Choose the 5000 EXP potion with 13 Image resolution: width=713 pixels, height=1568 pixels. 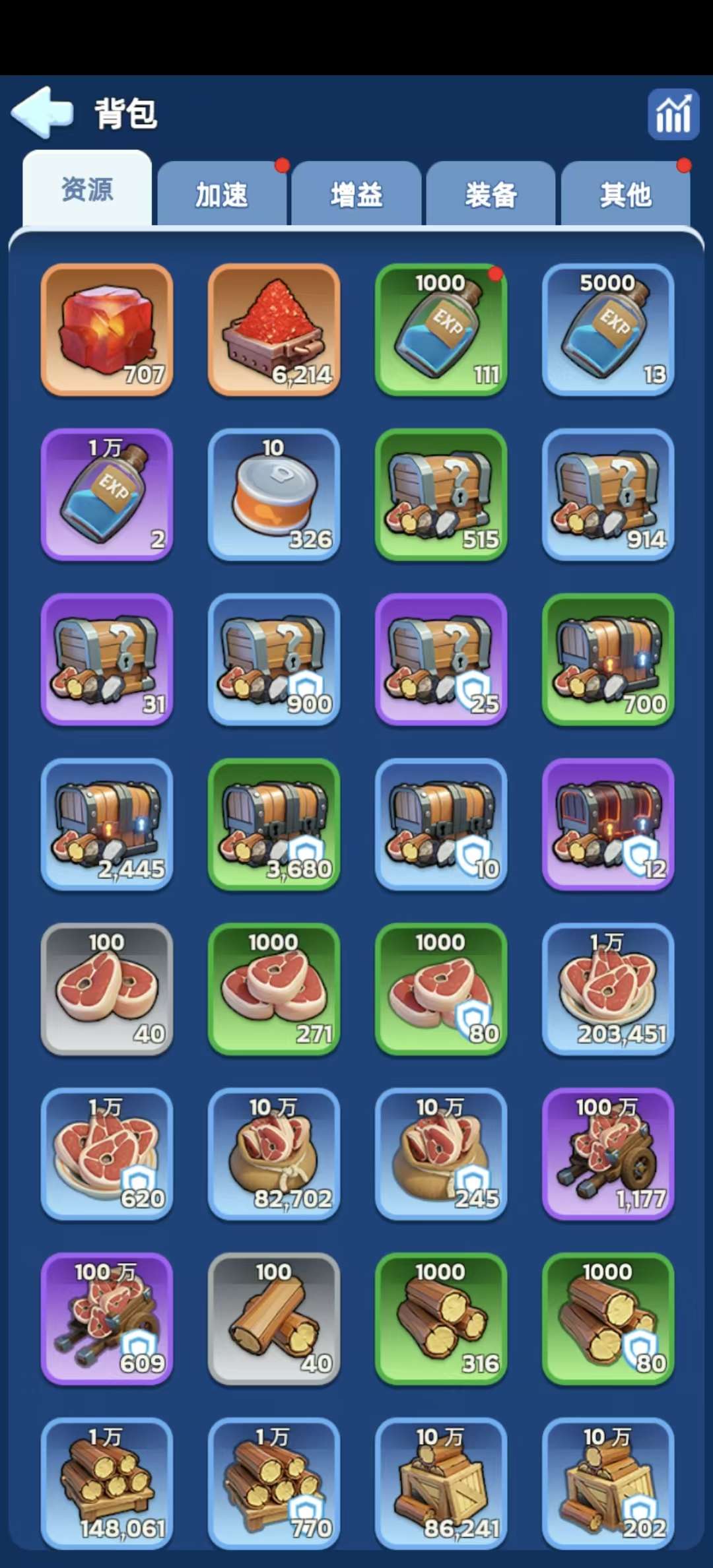(608, 330)
